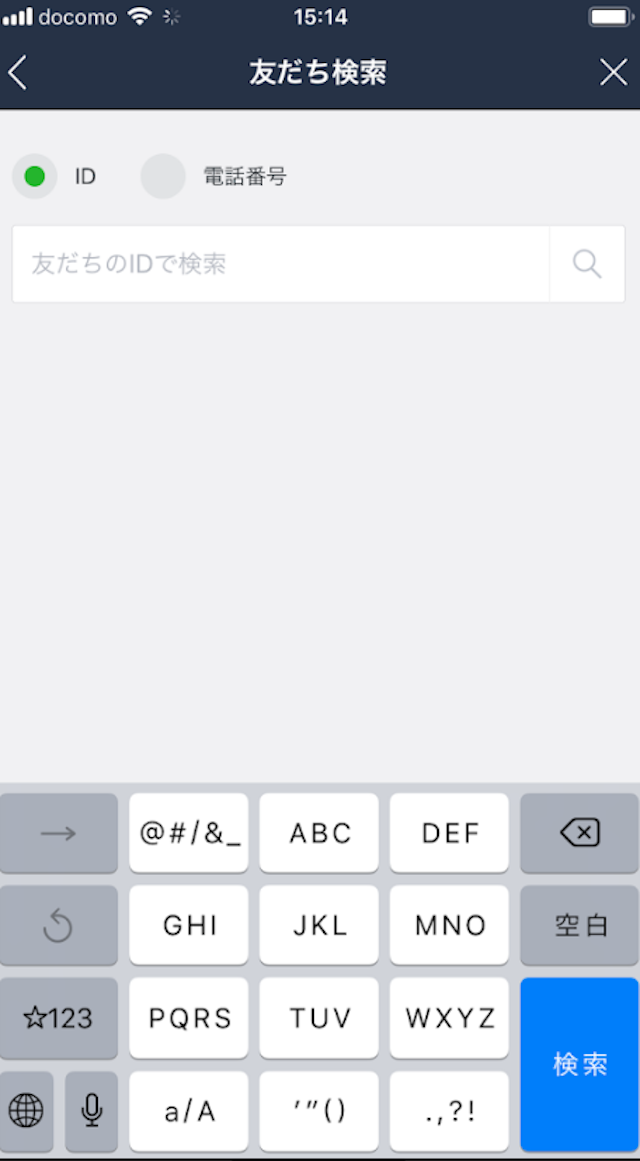Tap the 空白 space key
The width and height of the screenshot is (640, 1161).
[580, 925]
